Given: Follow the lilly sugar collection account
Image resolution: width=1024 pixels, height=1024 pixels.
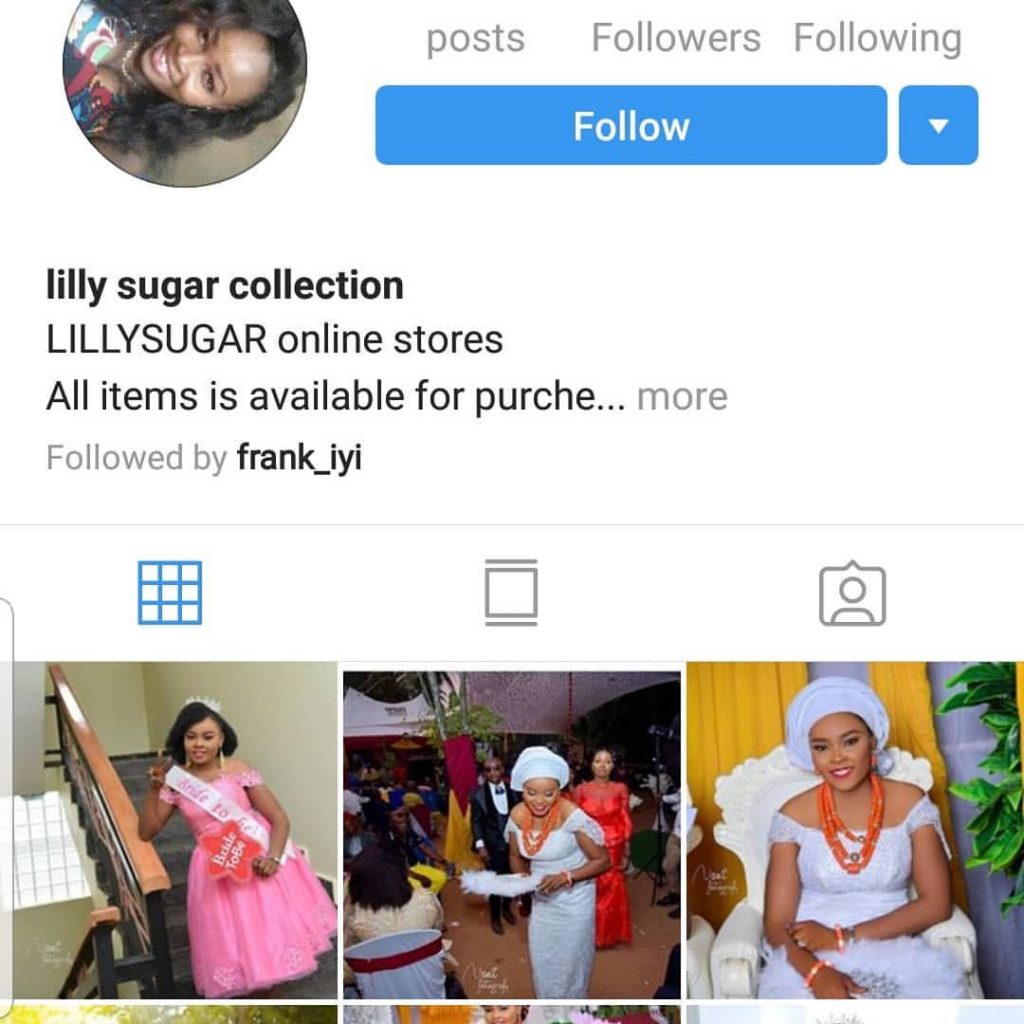Looking at the screenshot, I should pyautogui.click(x=630, y=125).
